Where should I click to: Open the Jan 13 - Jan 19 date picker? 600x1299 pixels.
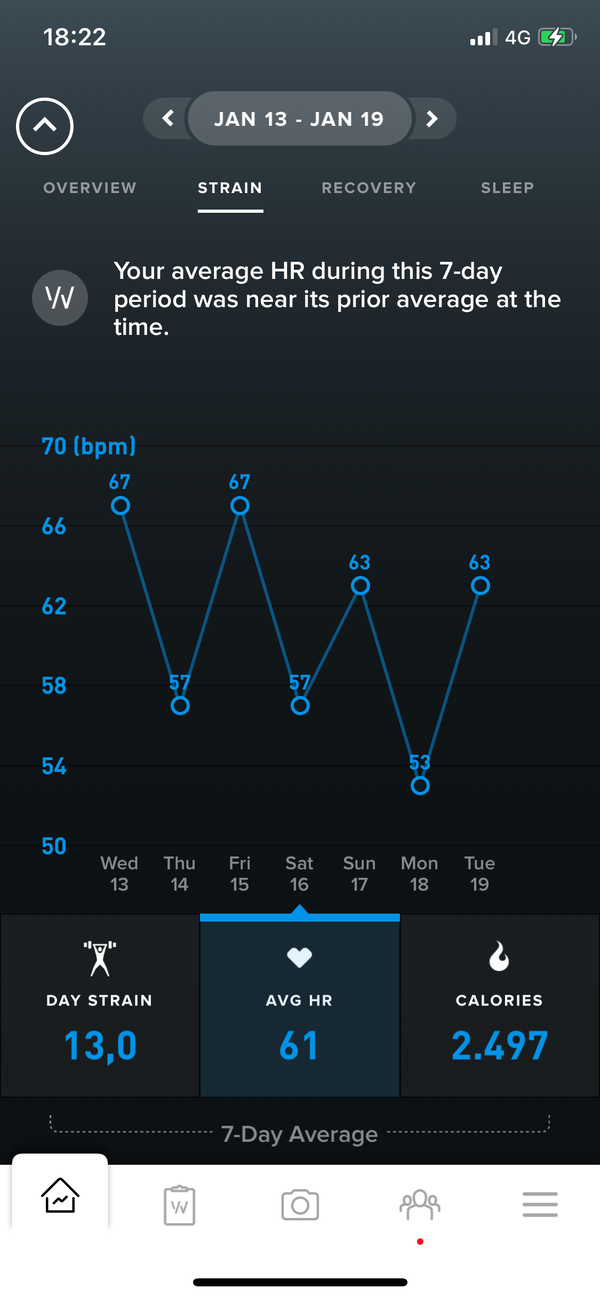(x=299, y=119)
